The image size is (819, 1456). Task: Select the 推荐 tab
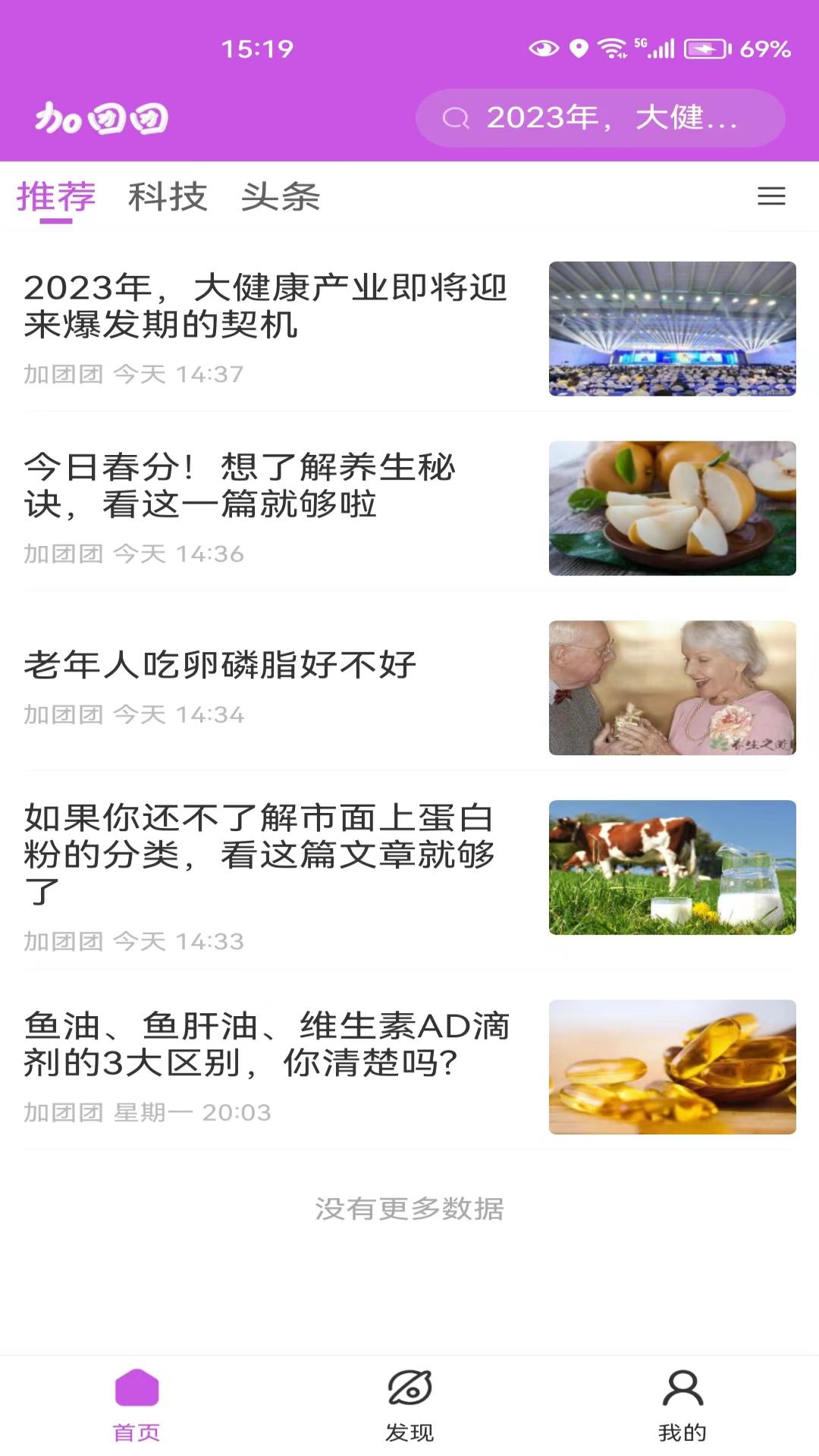point(56,196)
